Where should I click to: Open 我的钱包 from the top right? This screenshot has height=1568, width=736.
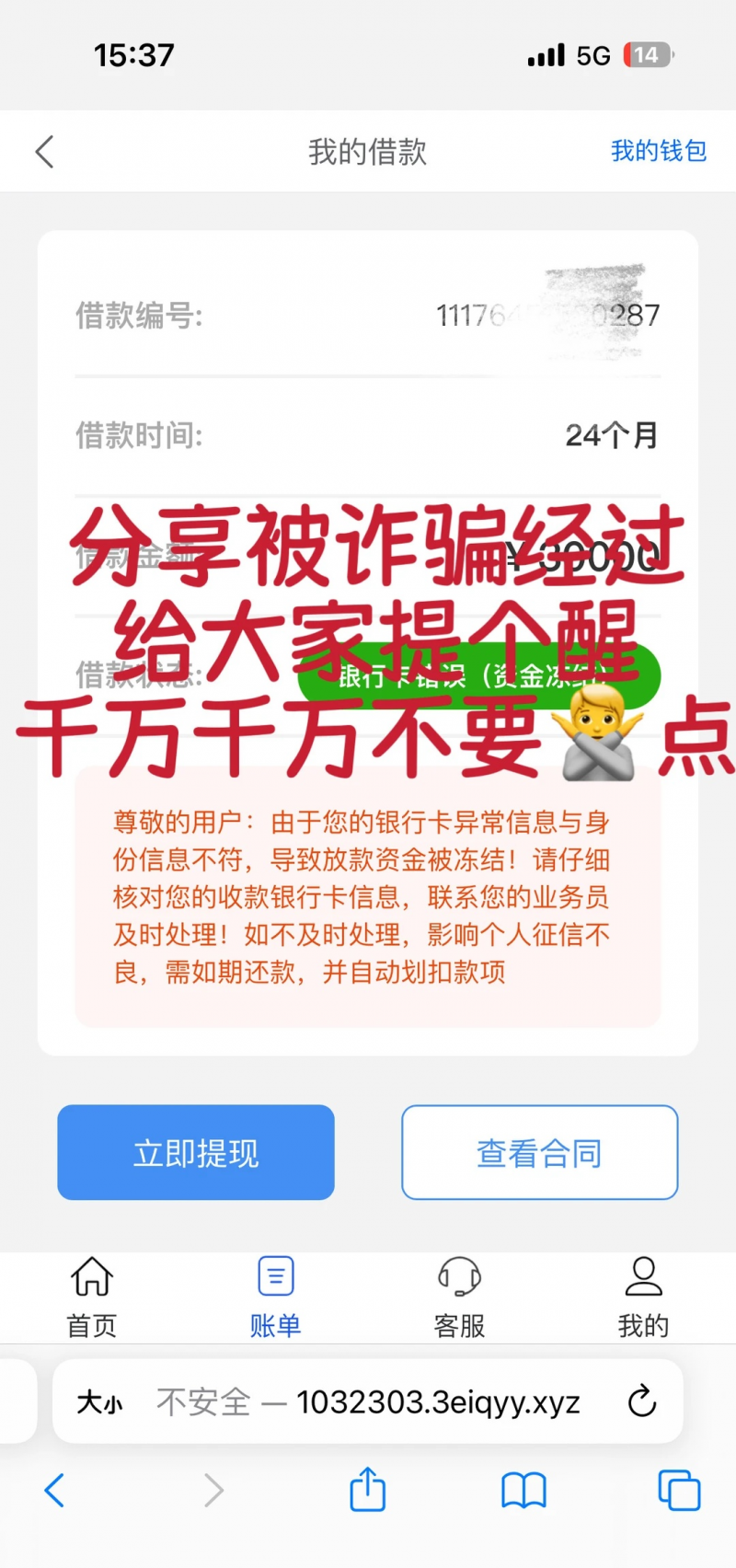659,151
